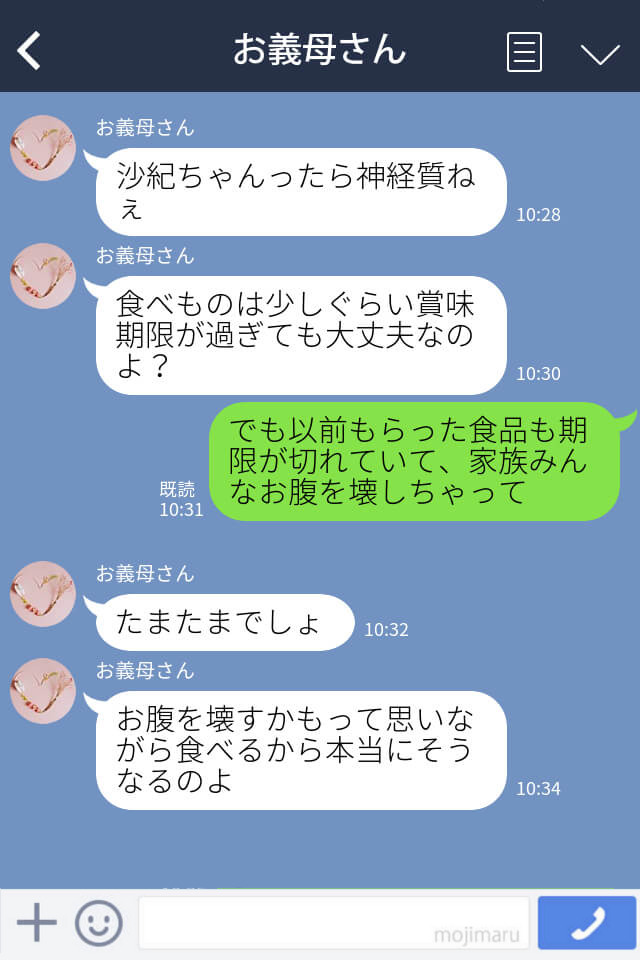Go back from the お義母さん chat
Viewport: 640px width, 960px height.
click(x=30, y=50)
